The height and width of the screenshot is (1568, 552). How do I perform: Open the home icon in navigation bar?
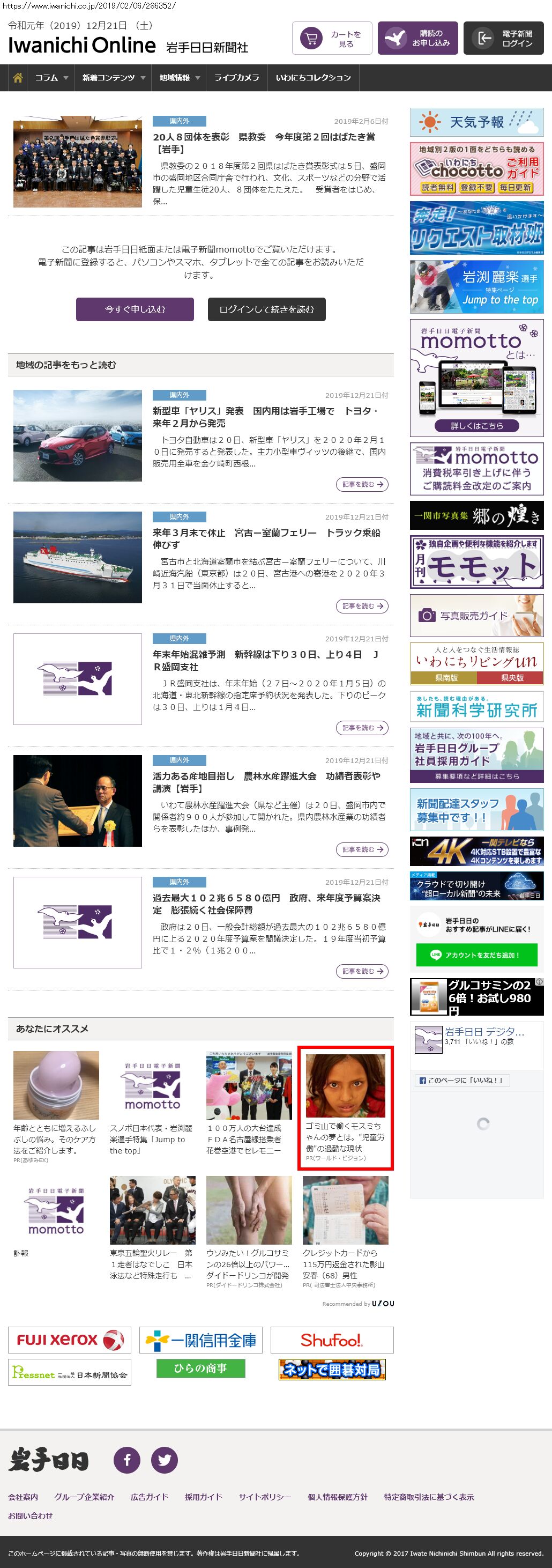18,78
